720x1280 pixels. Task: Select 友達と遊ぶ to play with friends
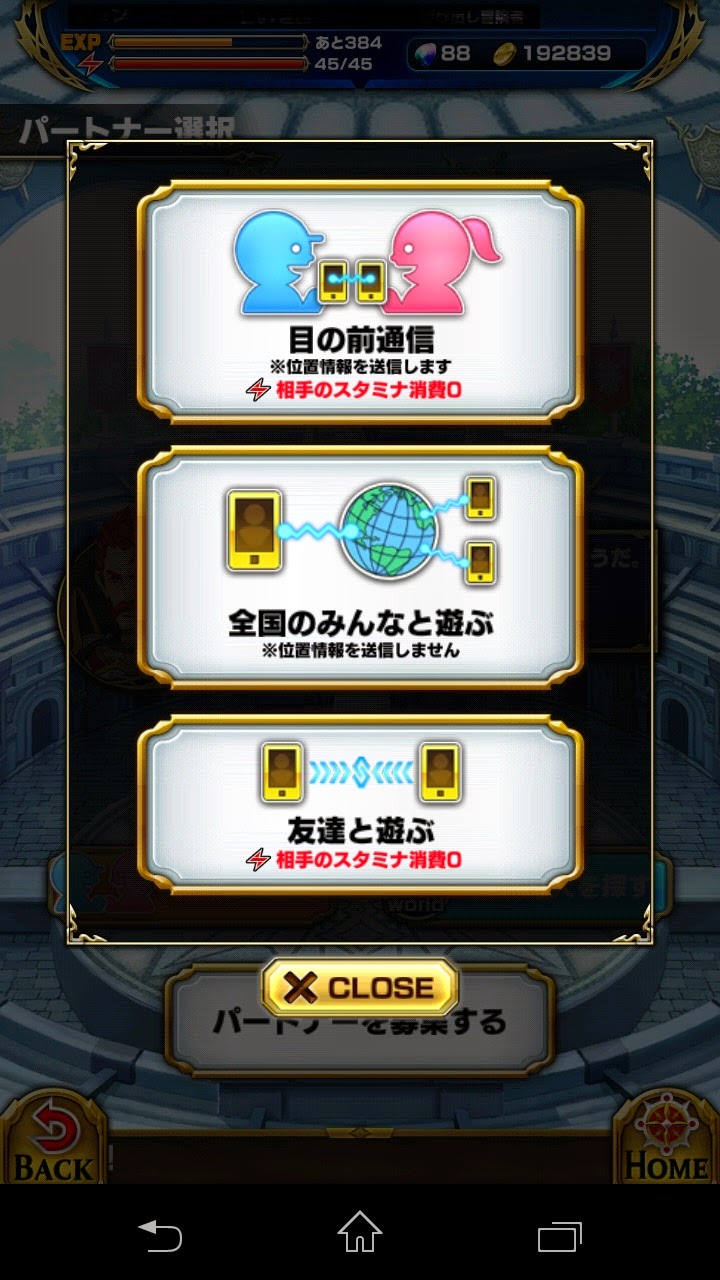coord(360,803)
